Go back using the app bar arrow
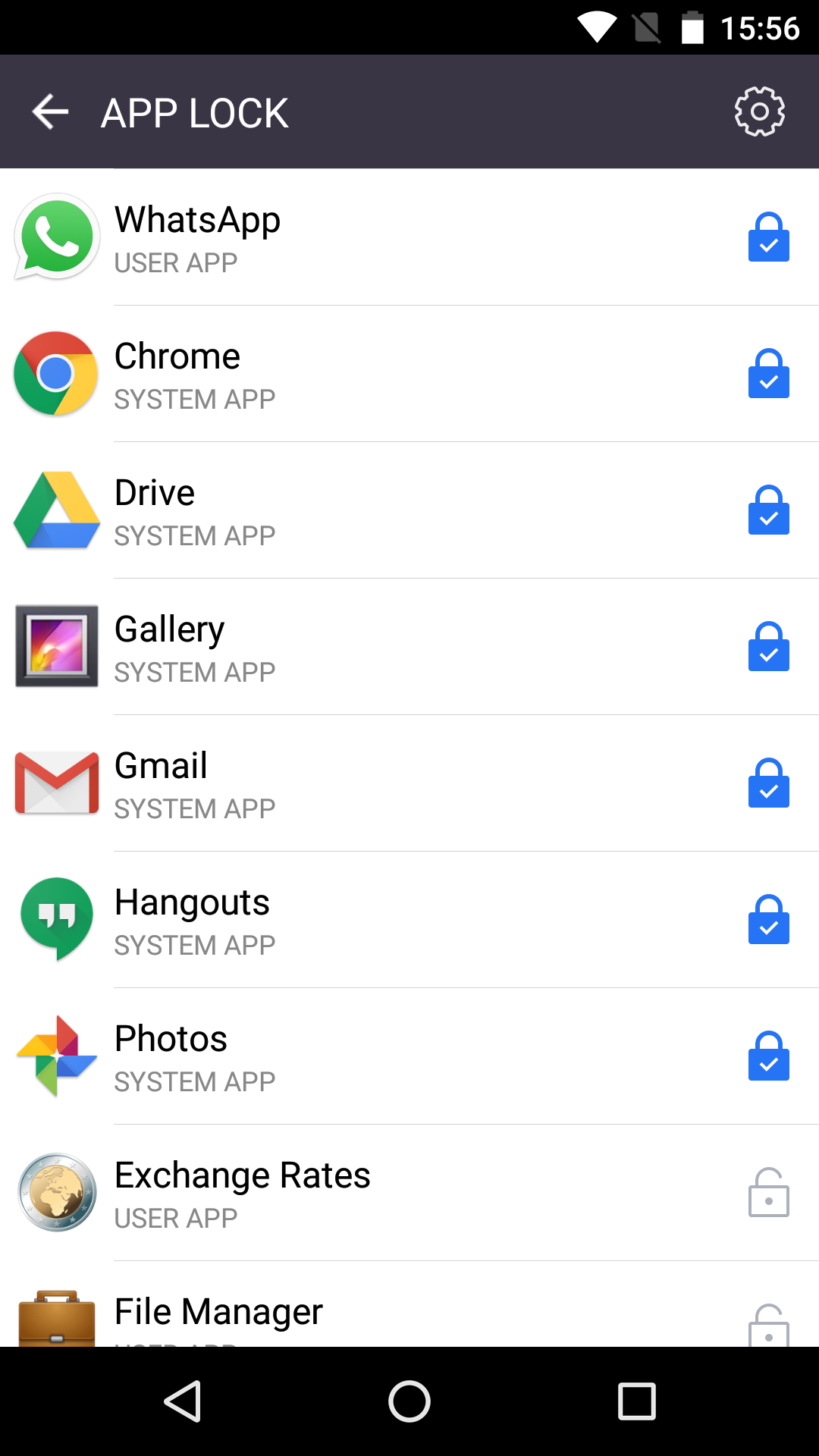The height and width of the screenshot is (1456, 819). [x=50, y=112]
